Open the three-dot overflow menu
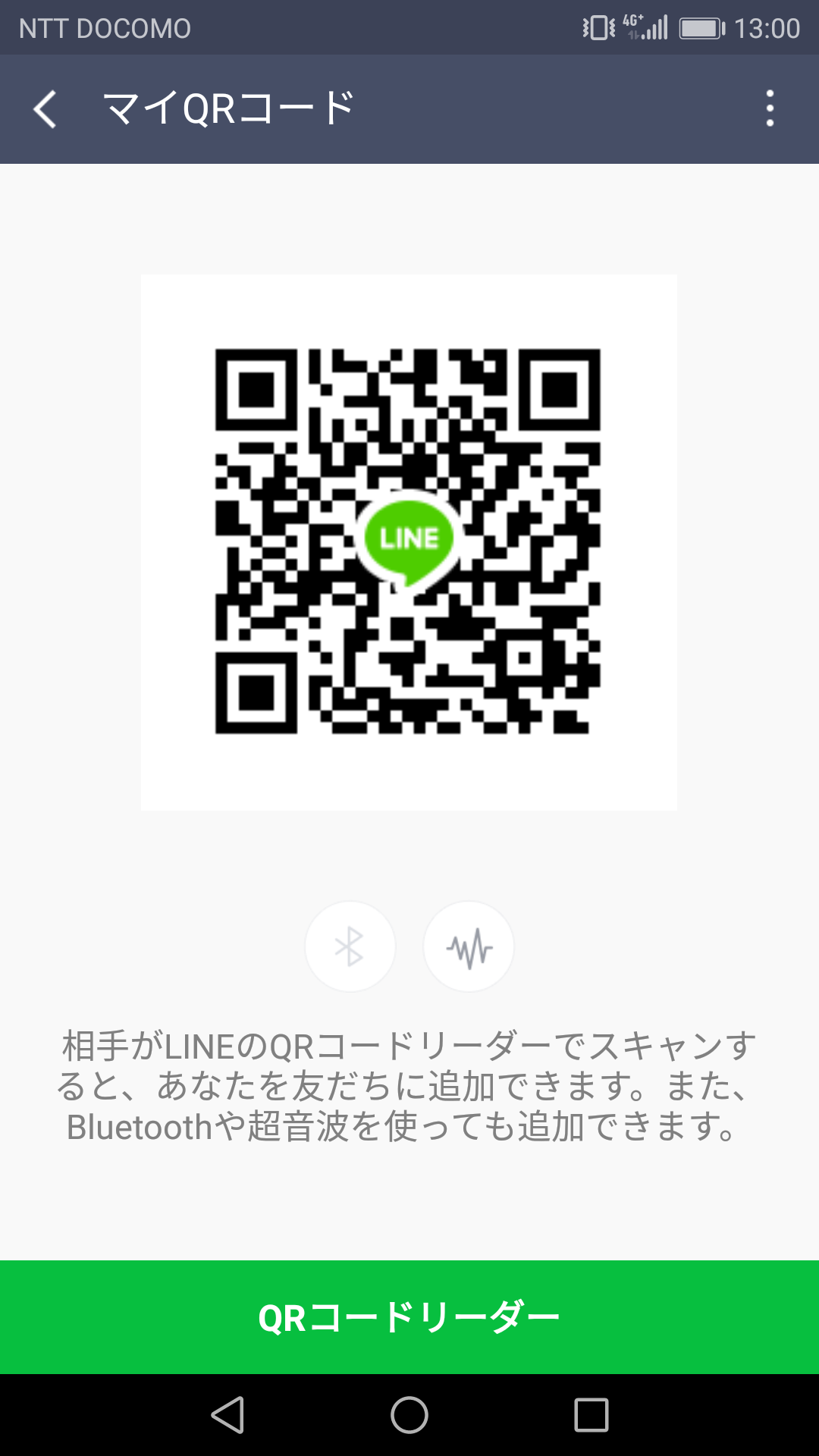 pyautogui.click(x=770, y=109)
